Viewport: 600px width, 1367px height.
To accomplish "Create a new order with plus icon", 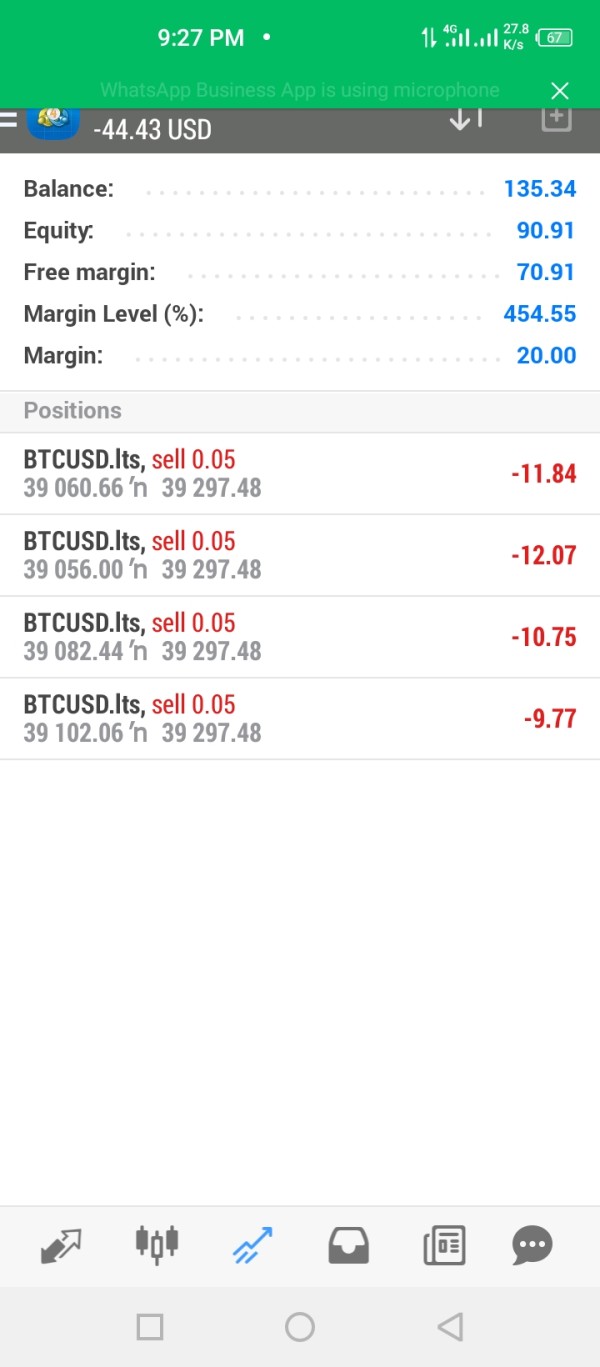I will (x=556, y=118).
